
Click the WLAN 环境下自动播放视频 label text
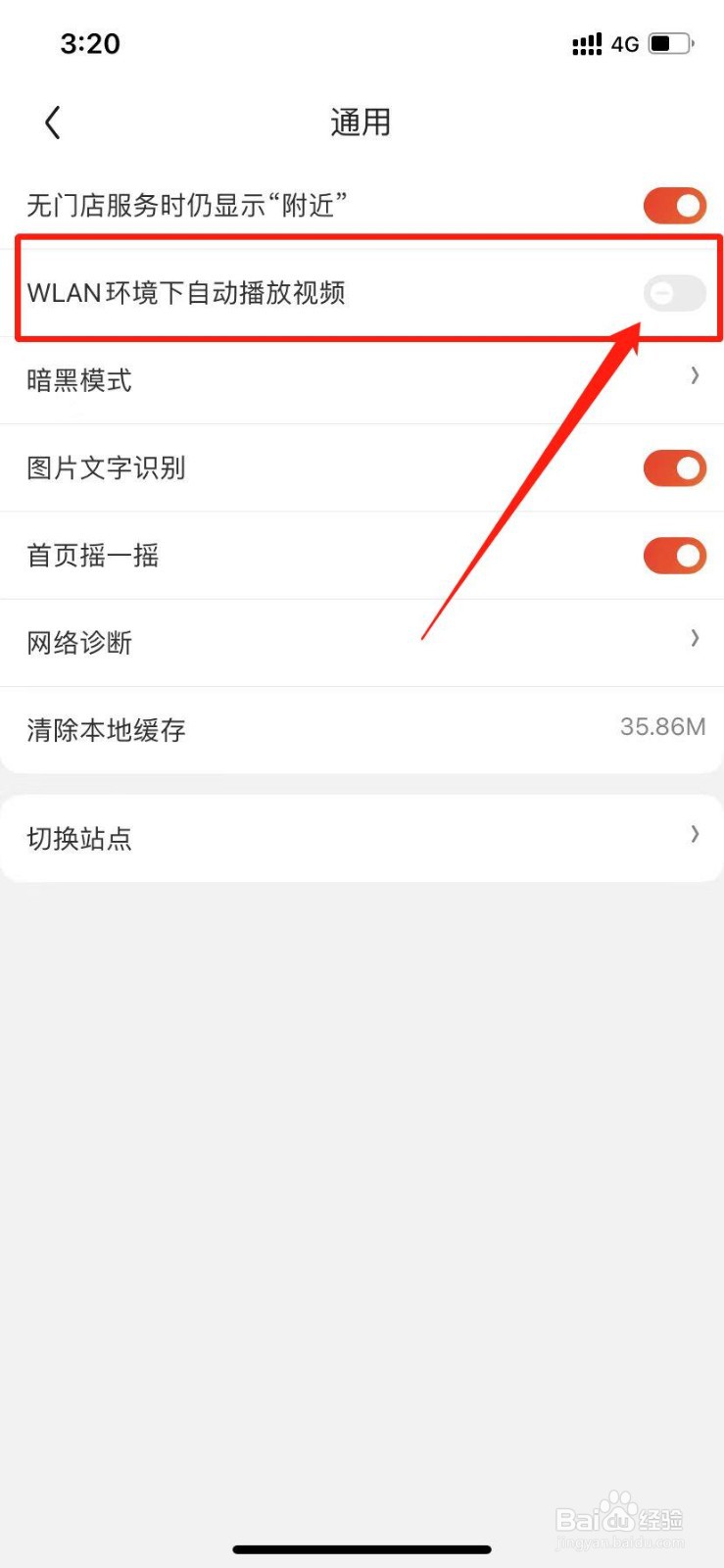[186, 293]
